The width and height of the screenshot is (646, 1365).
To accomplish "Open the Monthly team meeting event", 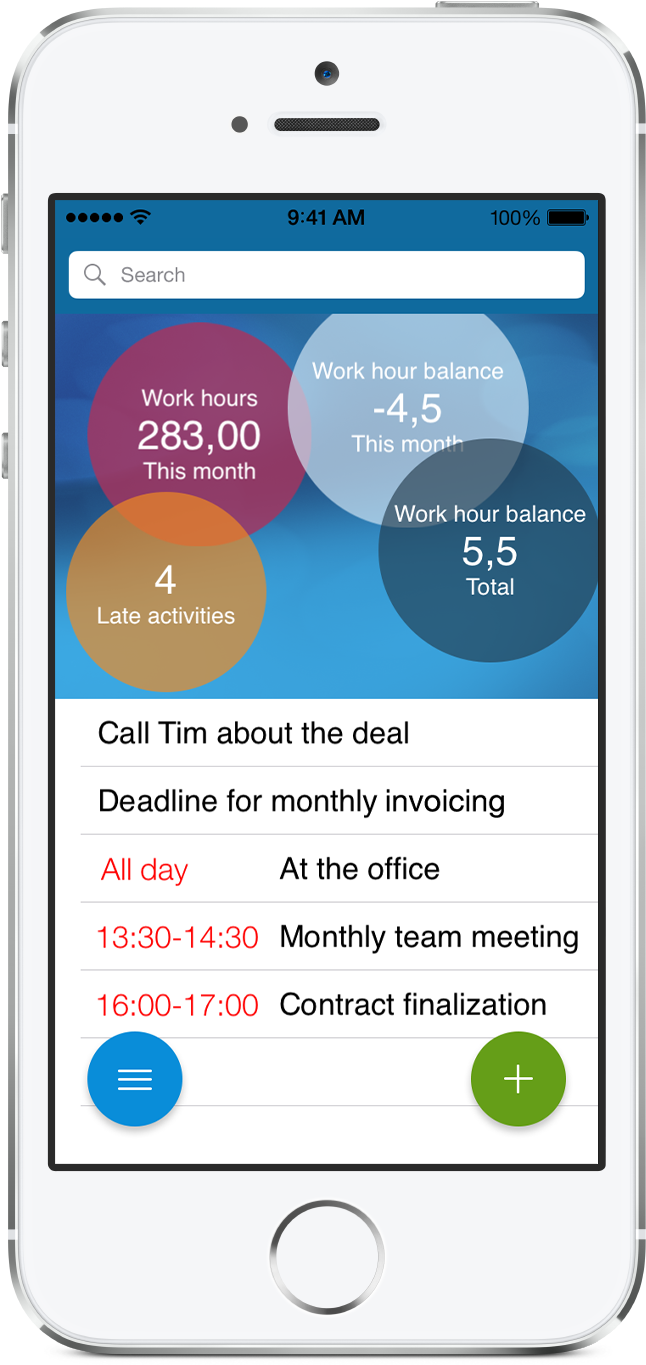I will tap(338, 937).
